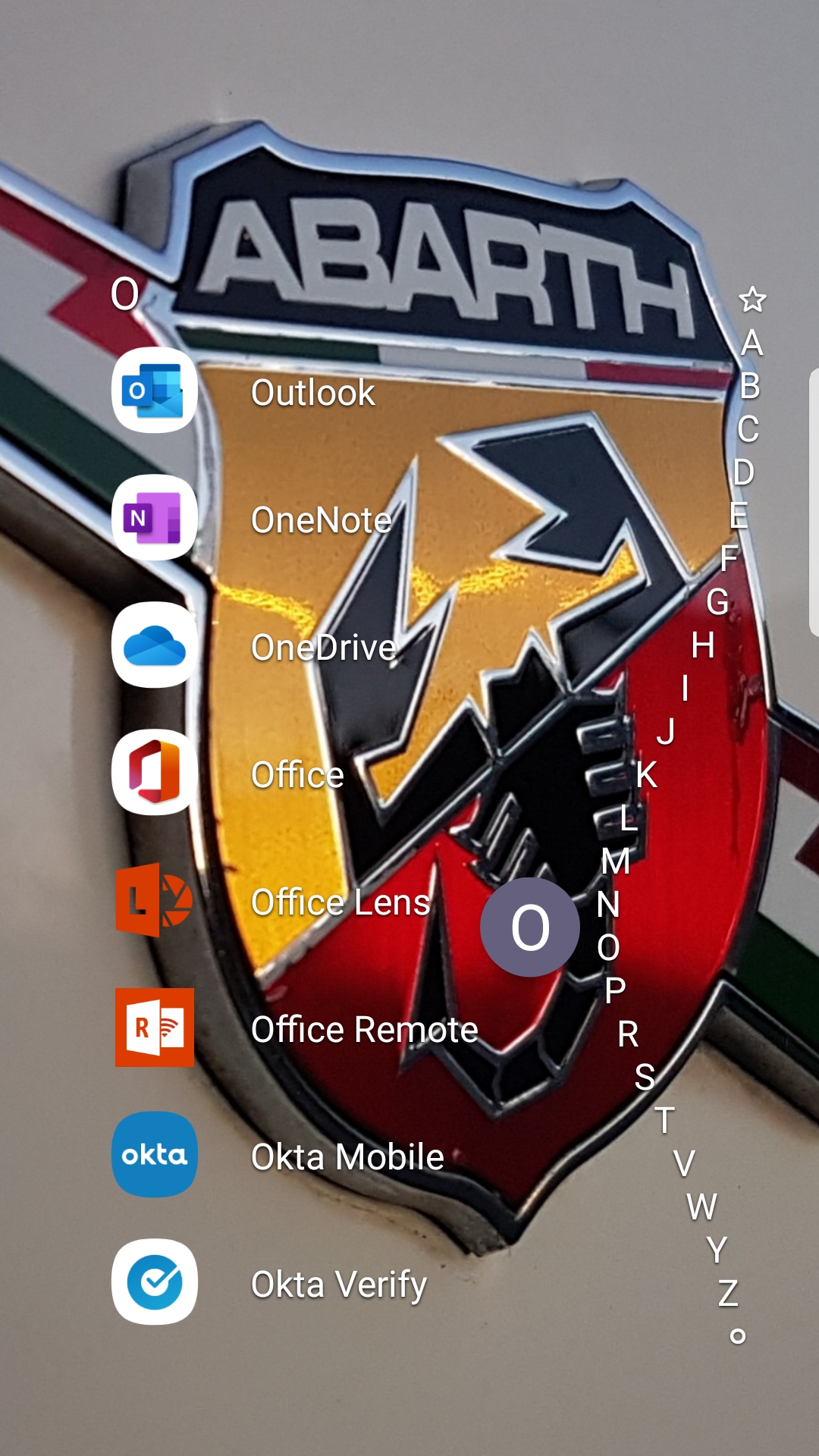
Task: Launch Office Lens
Action: (155, 900)
